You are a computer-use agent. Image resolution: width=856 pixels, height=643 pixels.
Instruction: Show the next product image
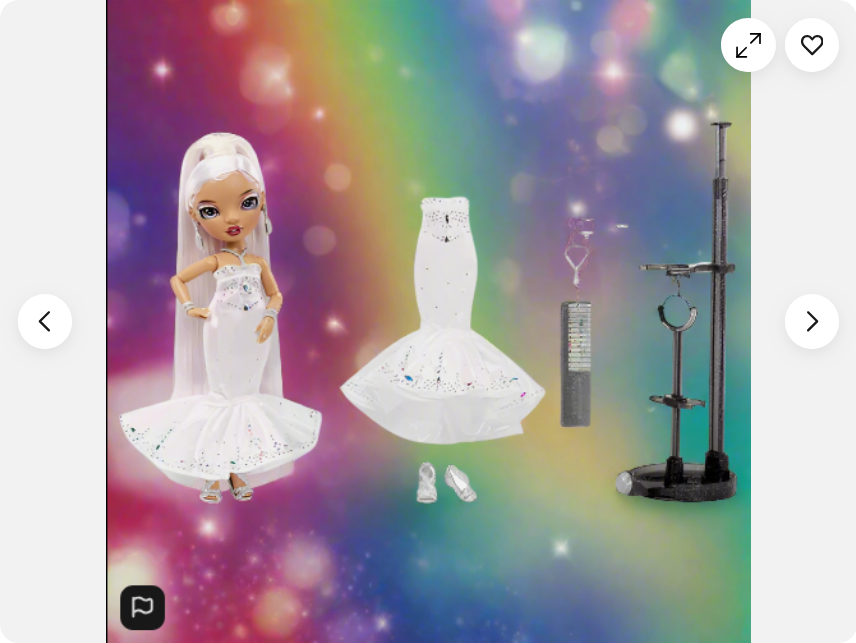(811, 321)
